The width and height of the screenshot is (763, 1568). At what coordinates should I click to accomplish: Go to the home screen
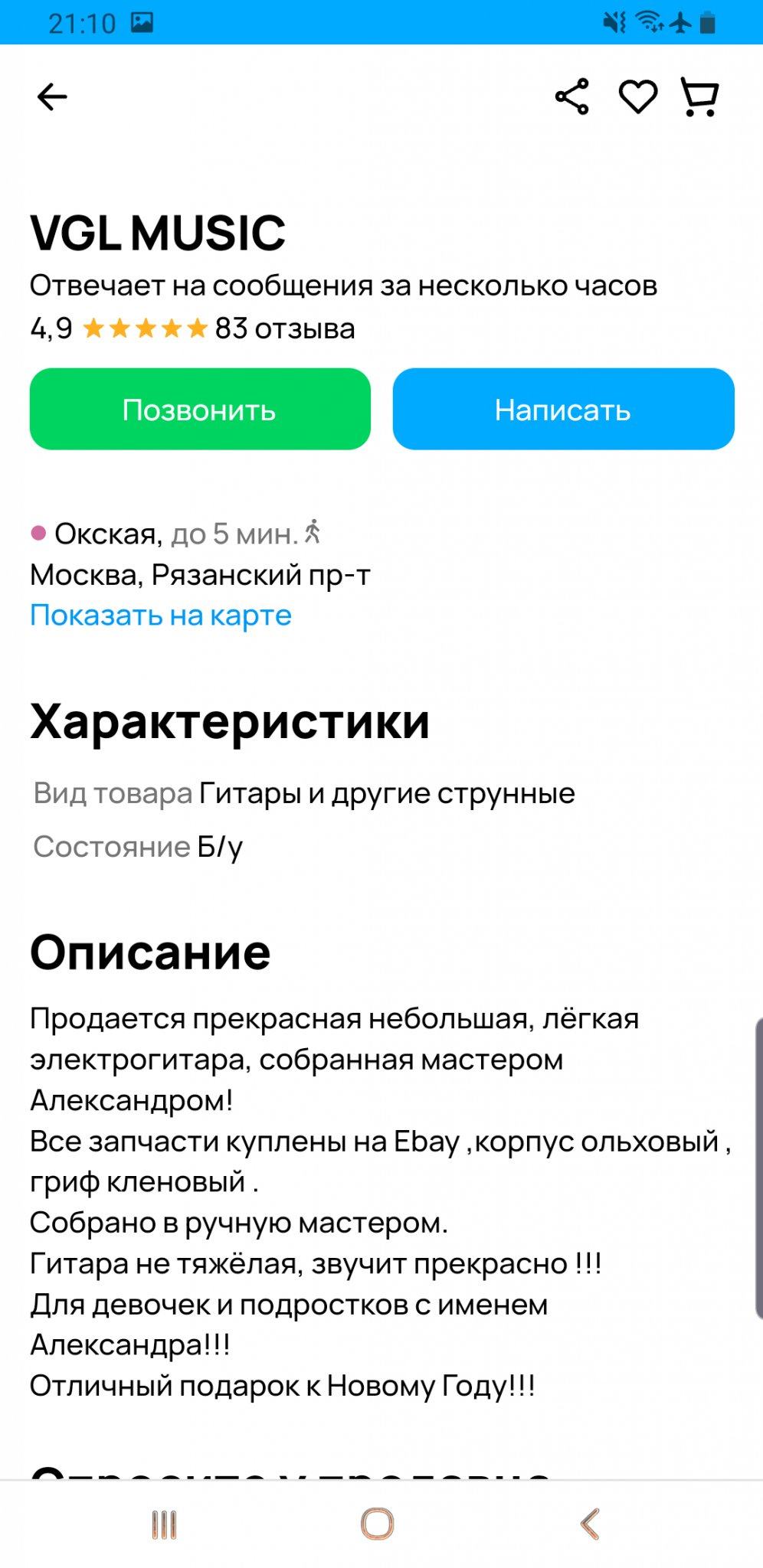pyautogui.click(x=377, y=1524)
